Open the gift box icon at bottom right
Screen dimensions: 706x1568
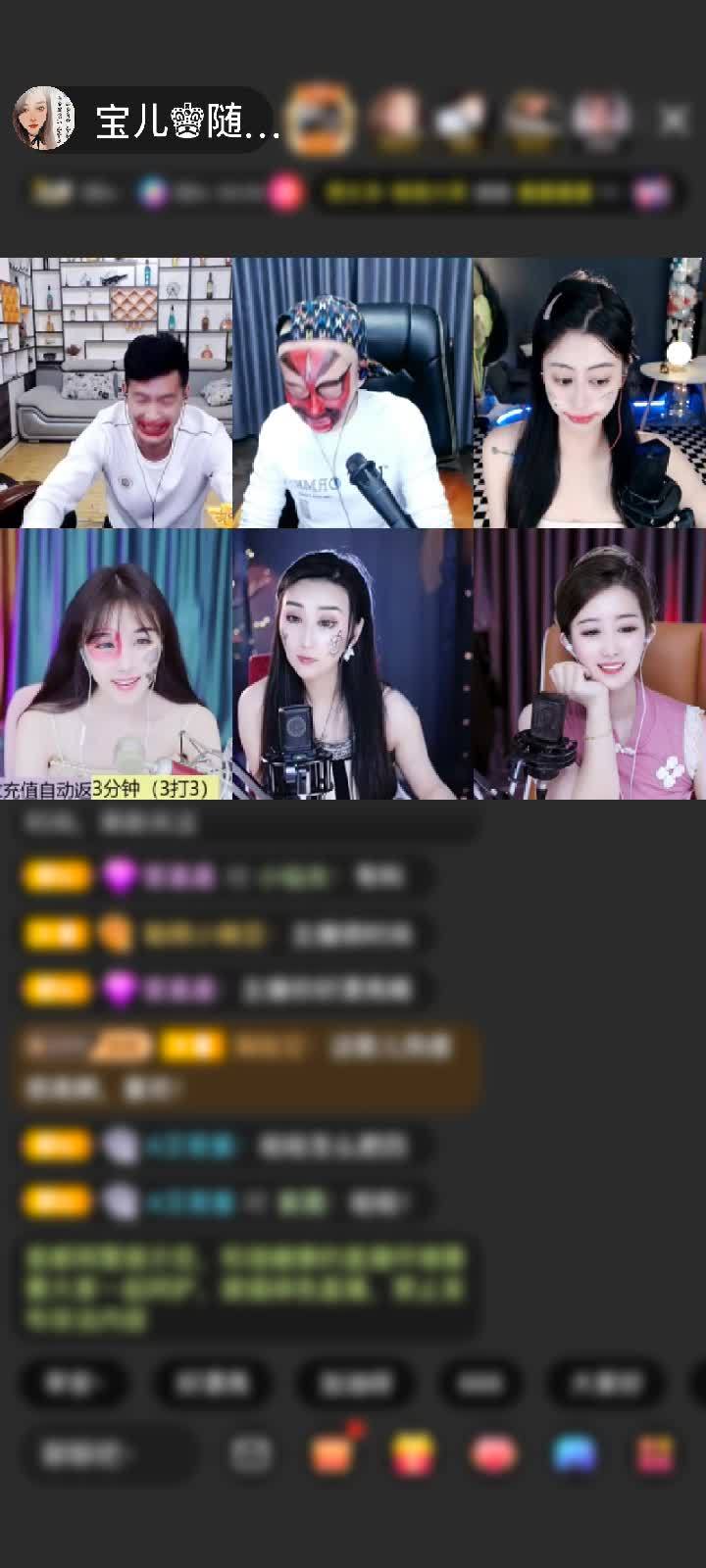[656, 1453]
